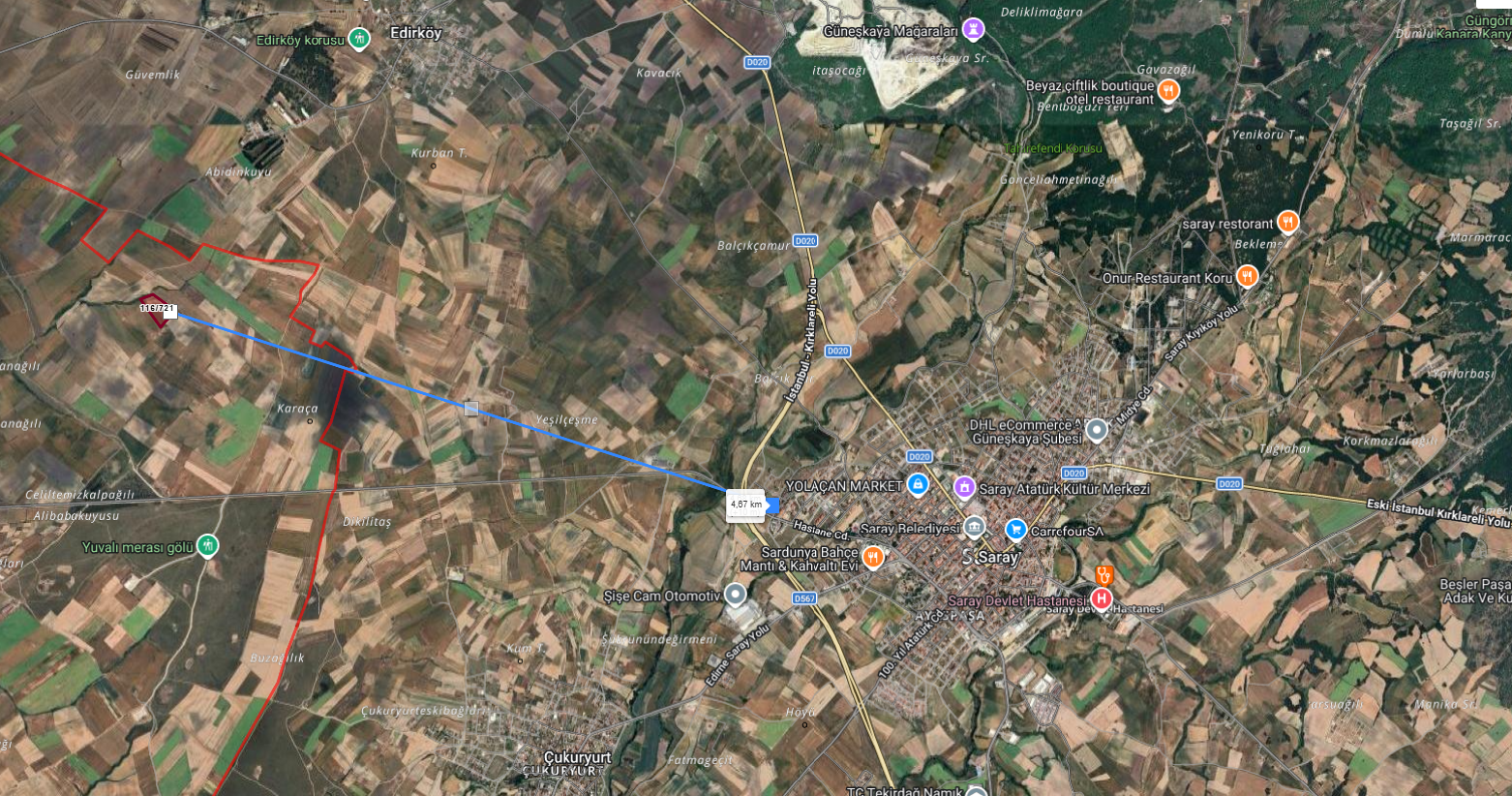Open the YOLAÇAN MARKET pin
This screenshot has height=796, width=1512.
coord(918,484)
